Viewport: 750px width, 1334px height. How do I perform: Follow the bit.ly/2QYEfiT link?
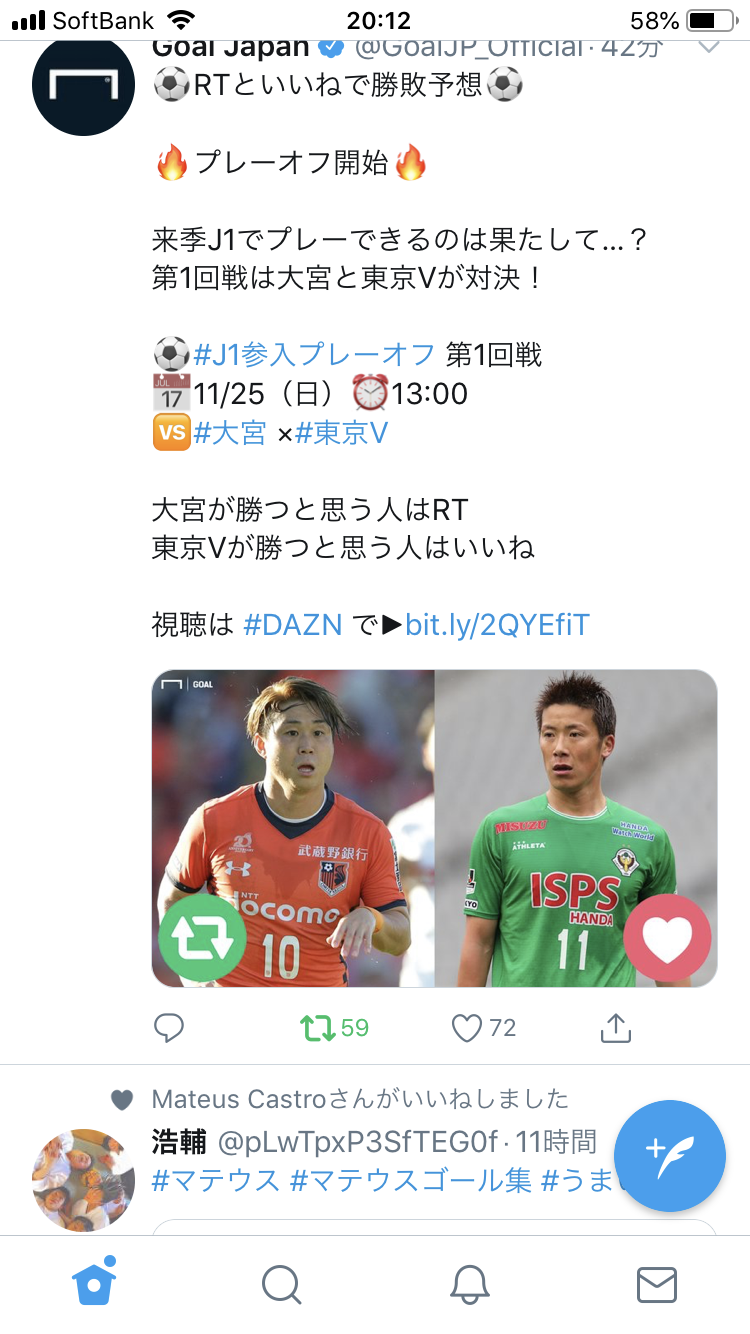497,625
